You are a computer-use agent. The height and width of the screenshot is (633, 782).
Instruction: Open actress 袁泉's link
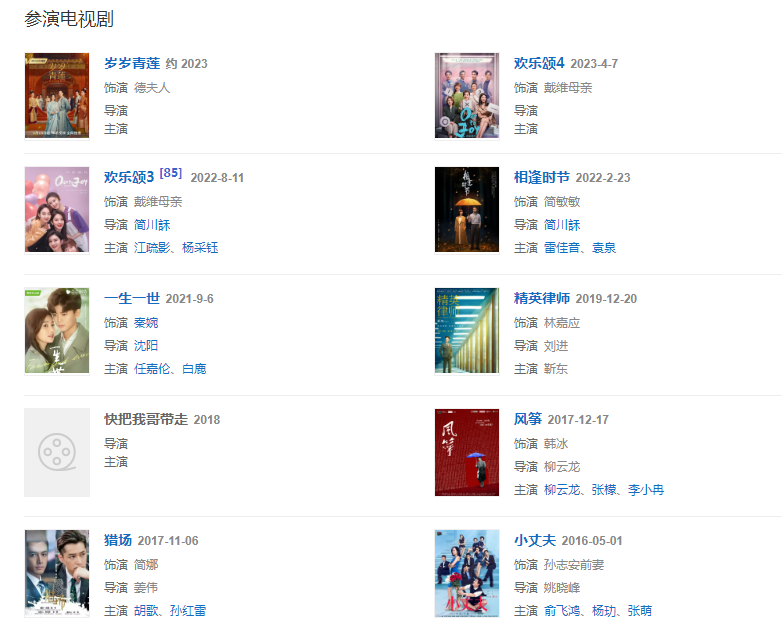(604, 248)
